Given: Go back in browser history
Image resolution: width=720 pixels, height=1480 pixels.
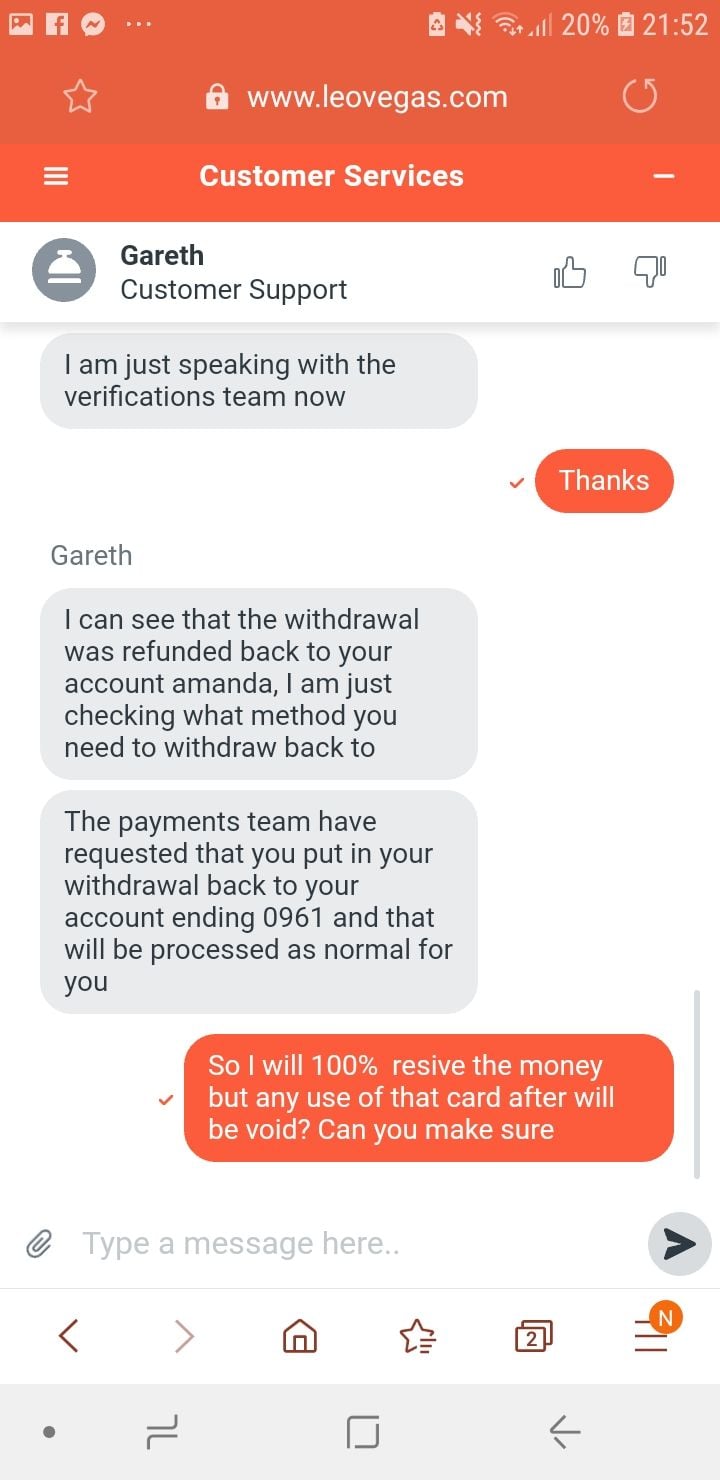Looking at the screenshot, I should 68,1336.
